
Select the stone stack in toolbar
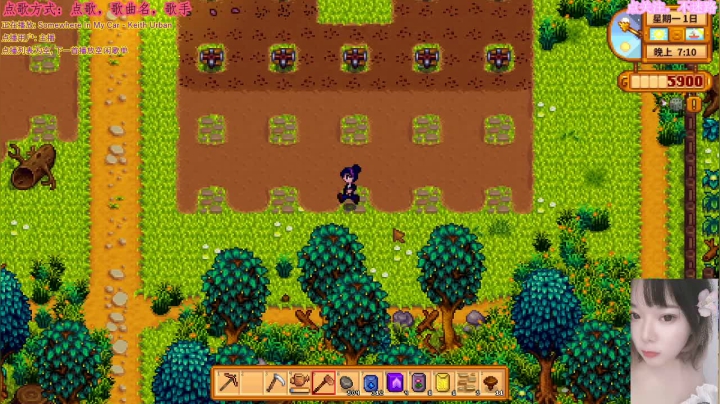tap(348, 382)
